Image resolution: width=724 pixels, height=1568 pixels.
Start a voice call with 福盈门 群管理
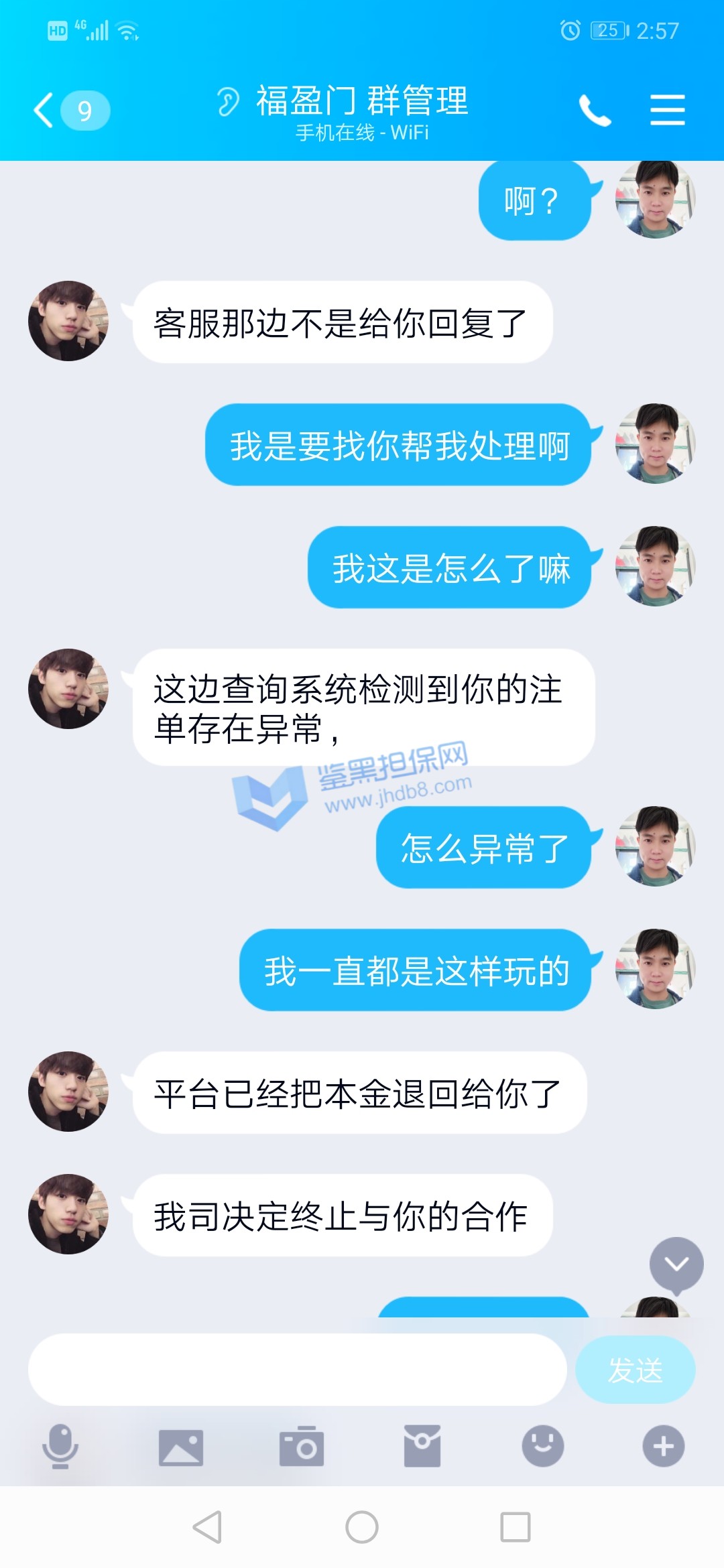click(595, 111)
